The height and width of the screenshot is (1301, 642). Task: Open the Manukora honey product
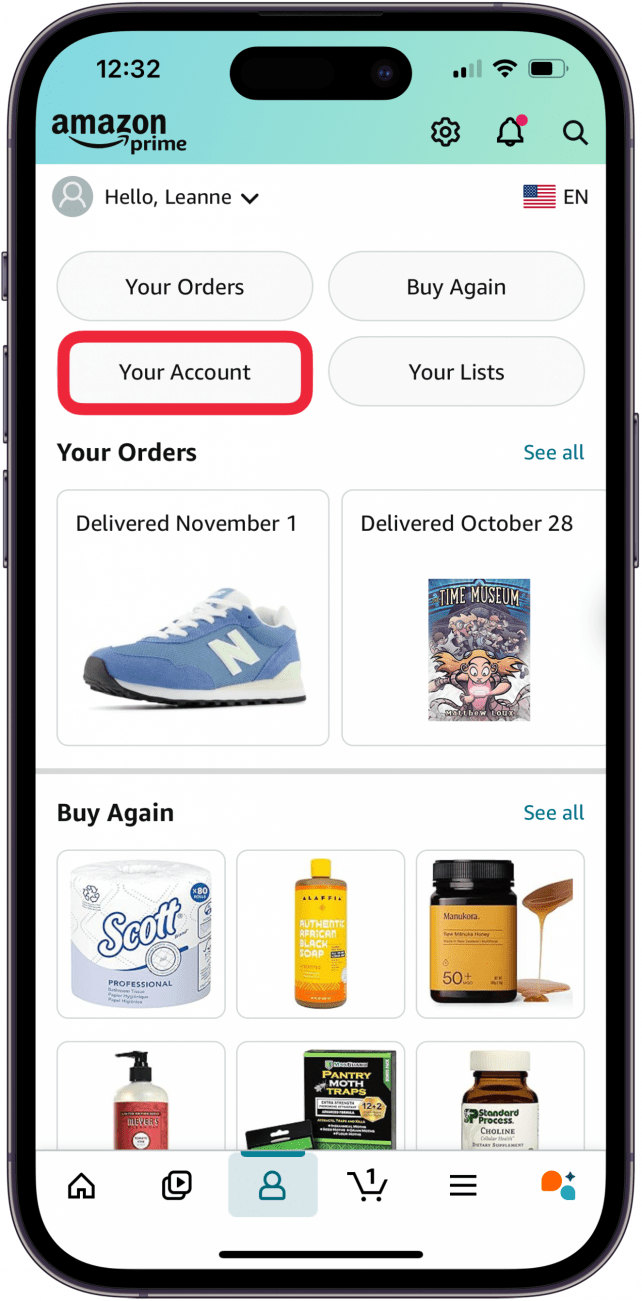coord(500,934)
